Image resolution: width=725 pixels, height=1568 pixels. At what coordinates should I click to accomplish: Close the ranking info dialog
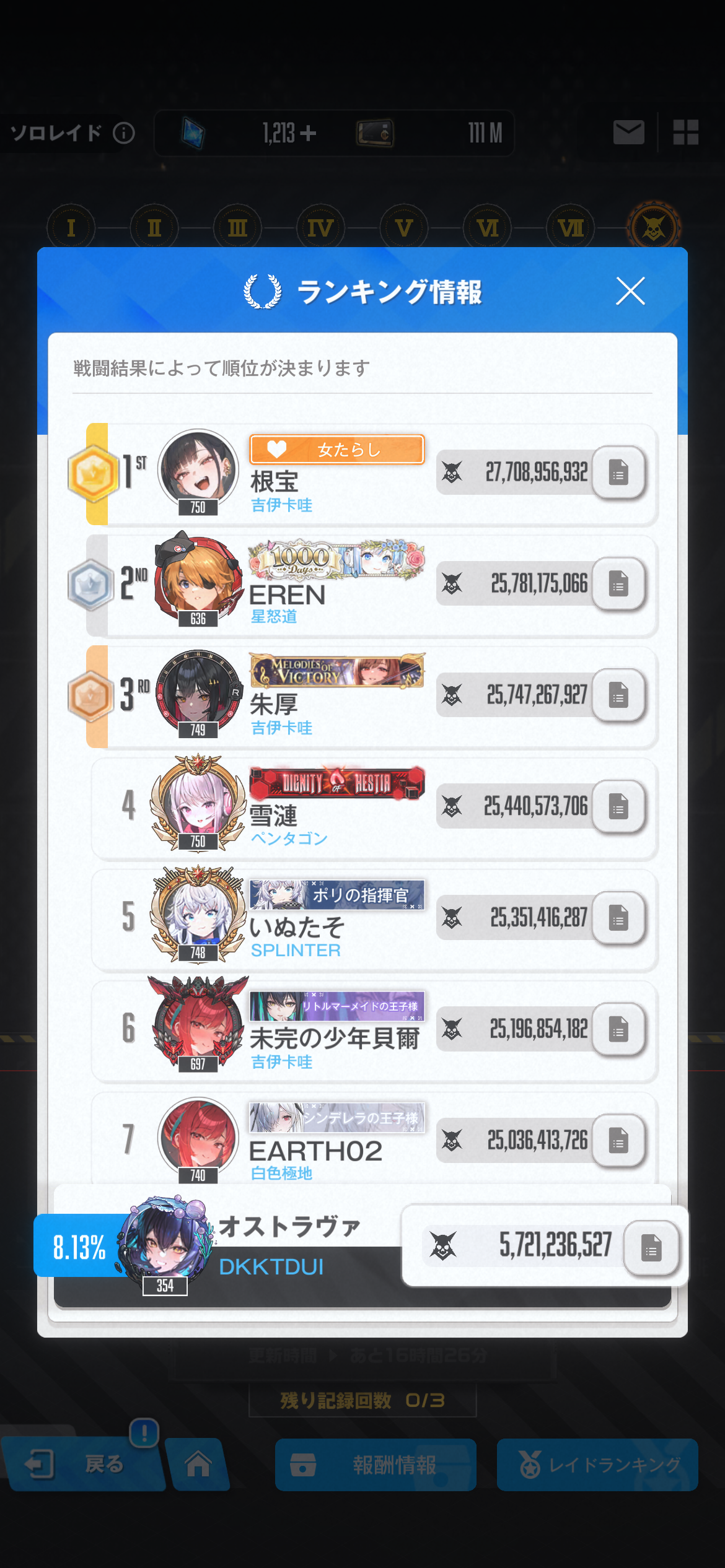pyautogui.click(x=630, y=291)
